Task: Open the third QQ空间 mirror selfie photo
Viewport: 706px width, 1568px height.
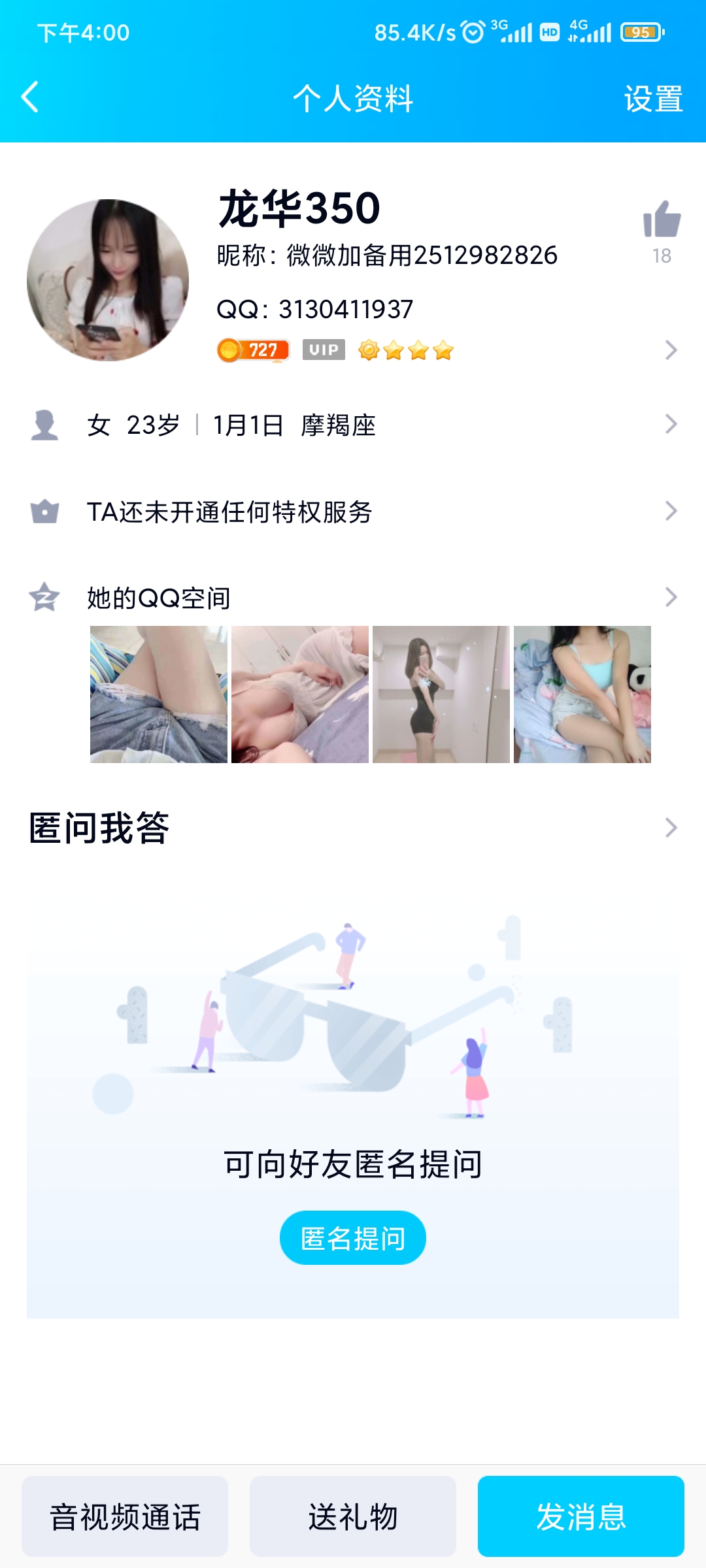Action: [x=441, y=694]
